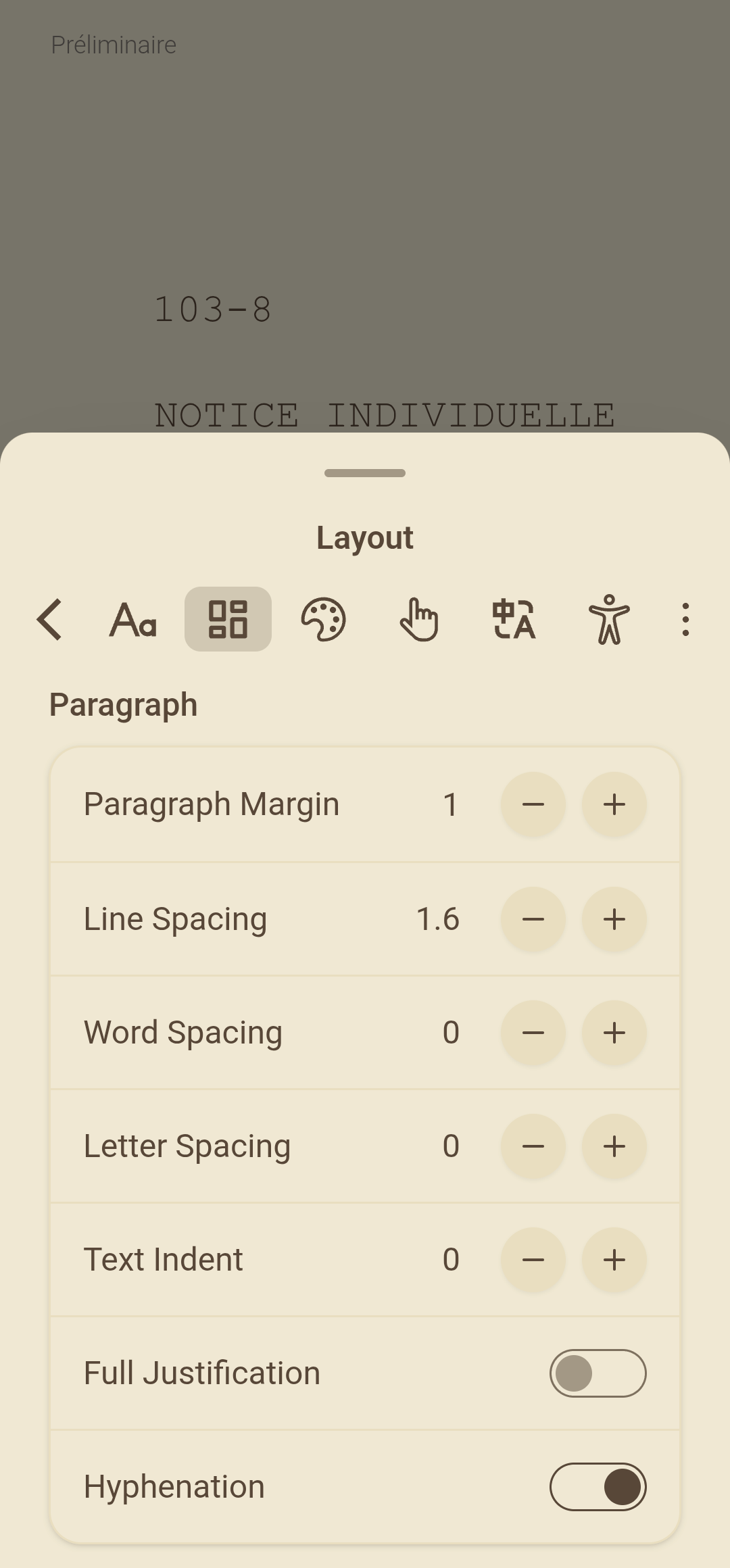The width and height of the screenshot is (730, 1568).
Task: Switch to the Translation settings tab
Action: pyautogui.click(x=514, y=619)
